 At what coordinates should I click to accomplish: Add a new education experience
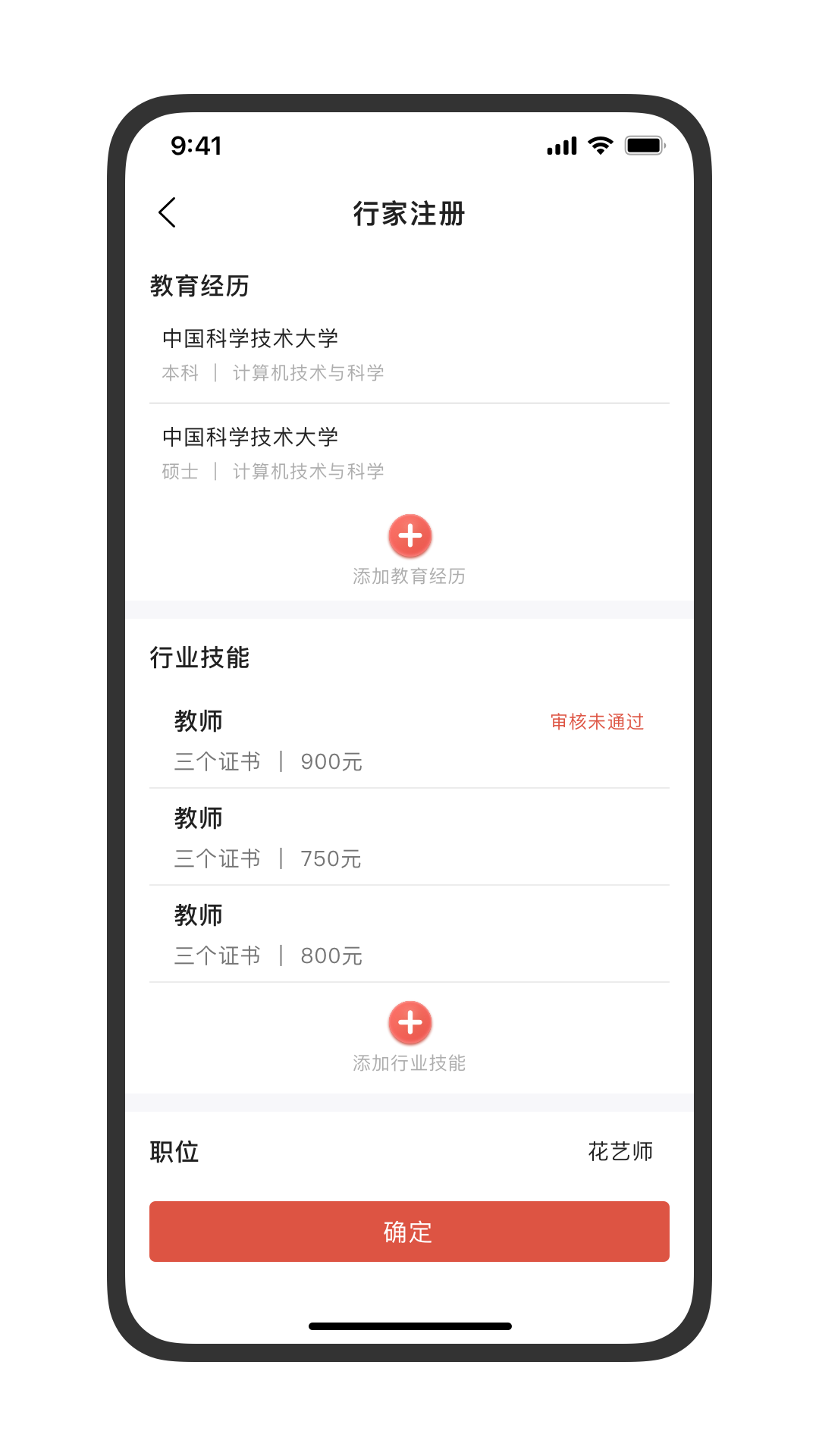pyautogui.click(x=410, y=537)
